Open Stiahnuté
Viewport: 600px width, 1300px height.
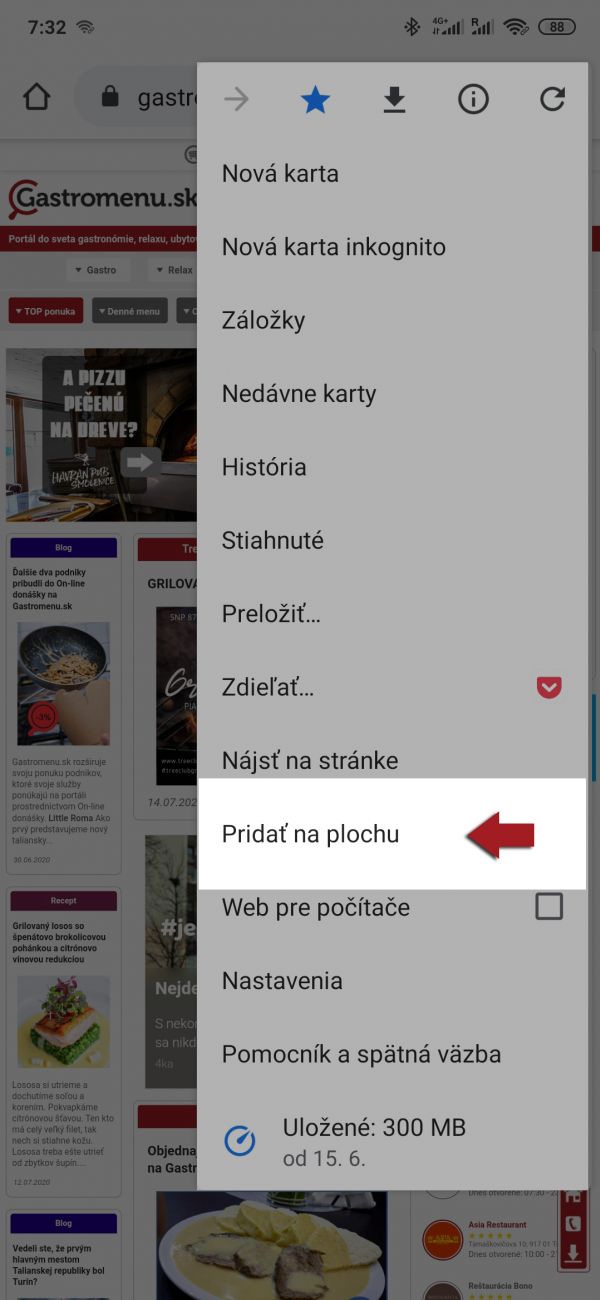pos(272,541)
